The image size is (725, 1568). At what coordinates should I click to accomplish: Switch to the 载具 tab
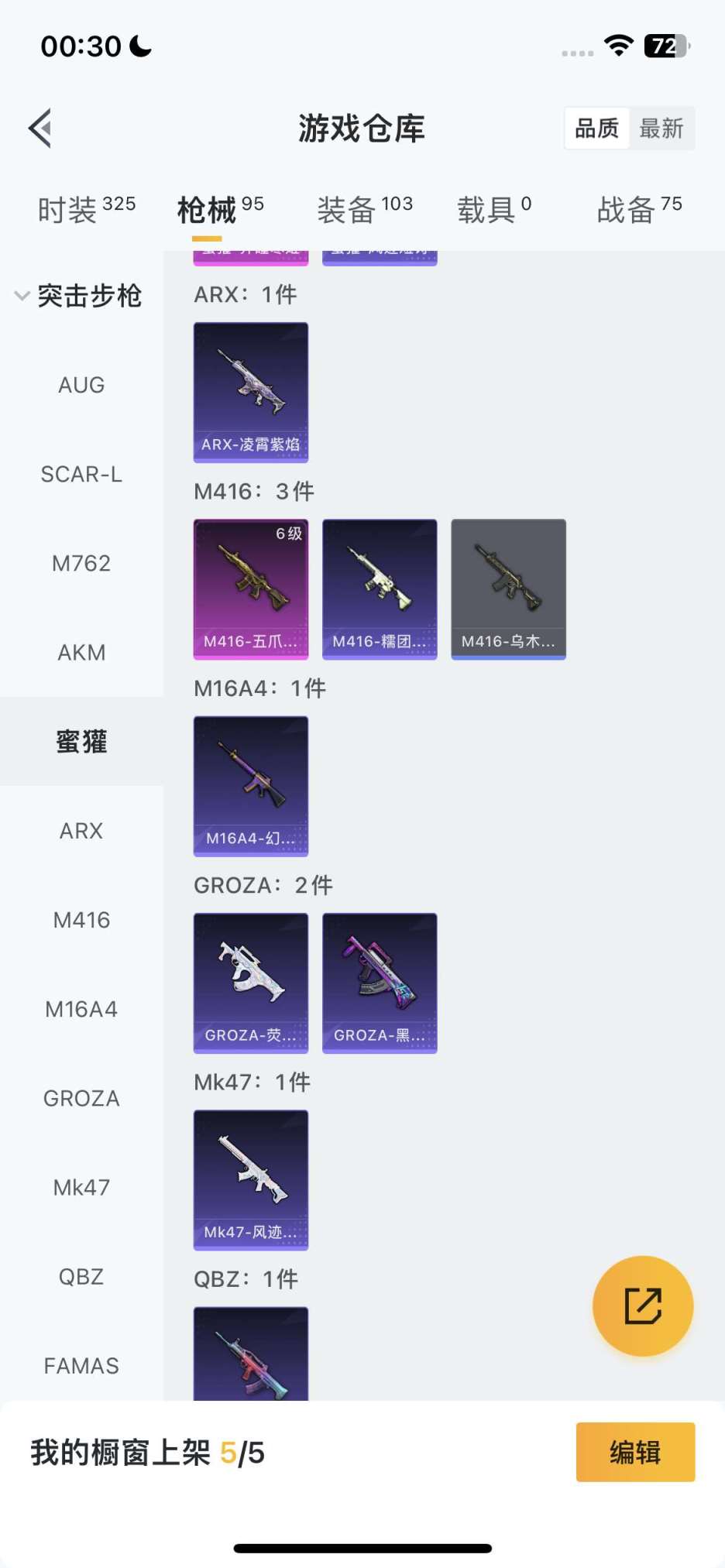(x=493, y=209)
